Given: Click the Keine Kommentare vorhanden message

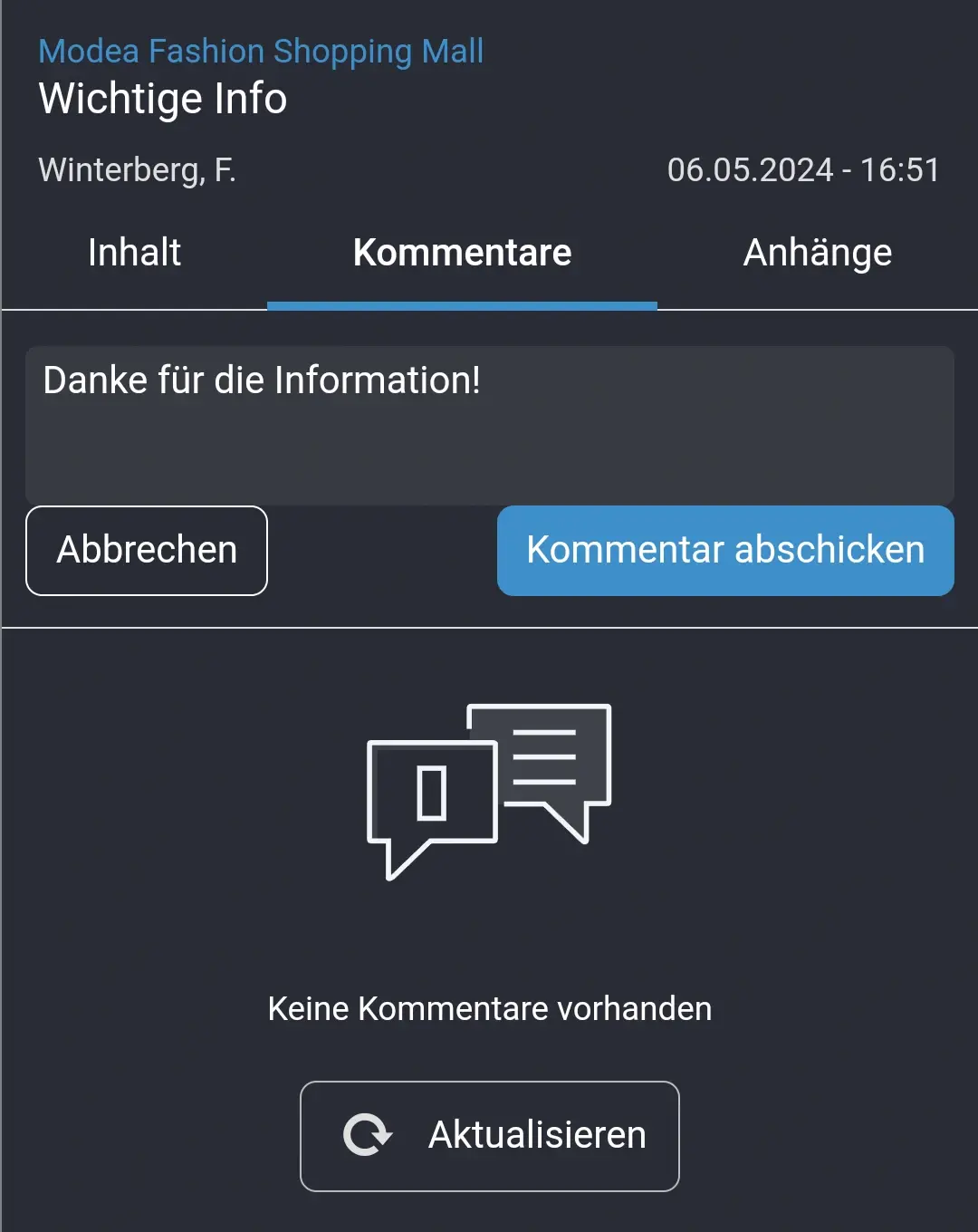Looking at the screenshot, I should point(489,1008).
